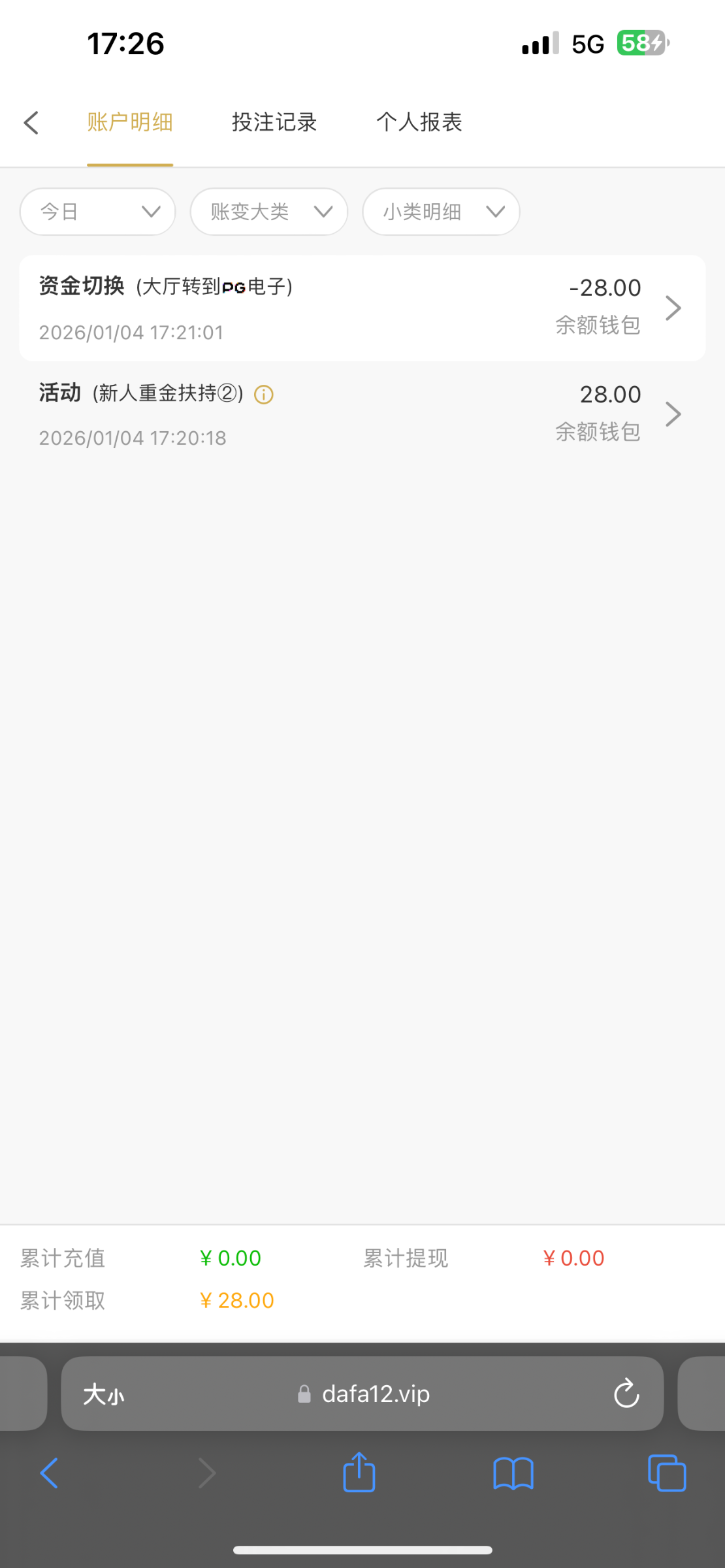
Task: Open the 个人报表 tab
Action: 419,122
